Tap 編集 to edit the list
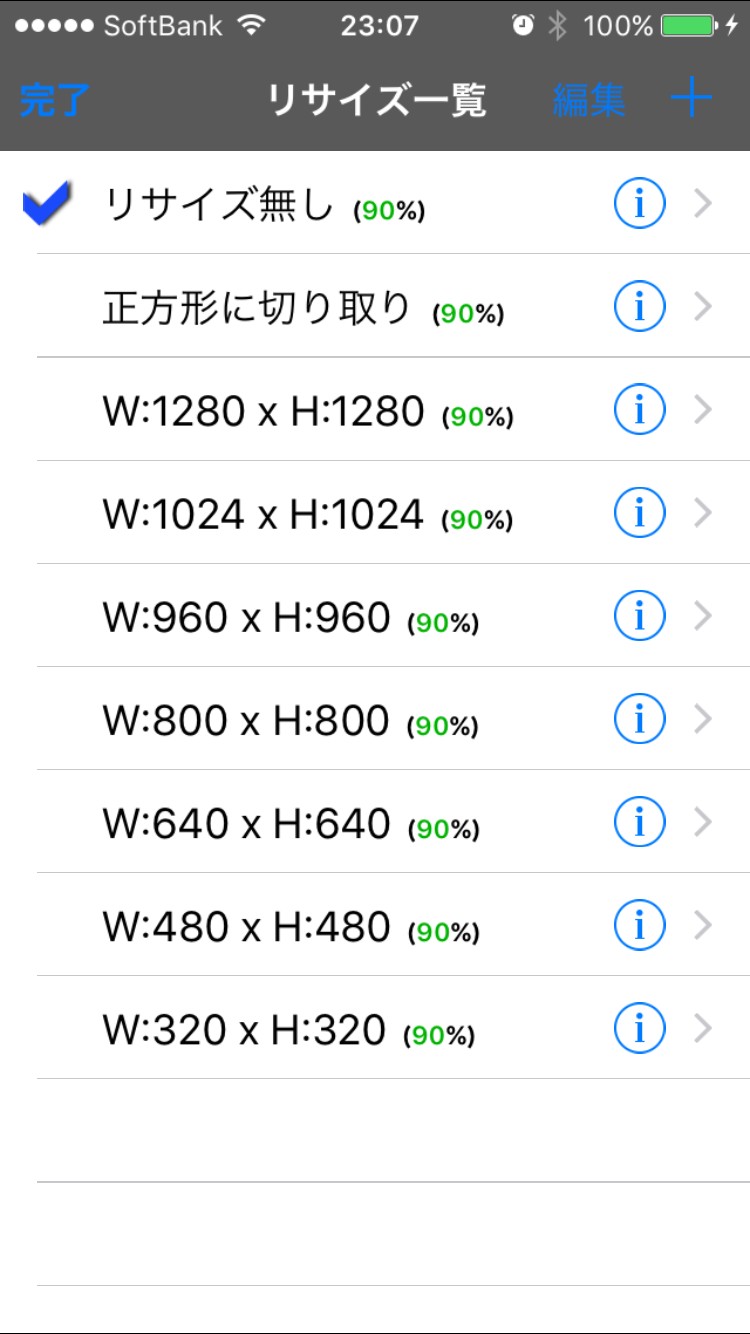 pos(588,100)
